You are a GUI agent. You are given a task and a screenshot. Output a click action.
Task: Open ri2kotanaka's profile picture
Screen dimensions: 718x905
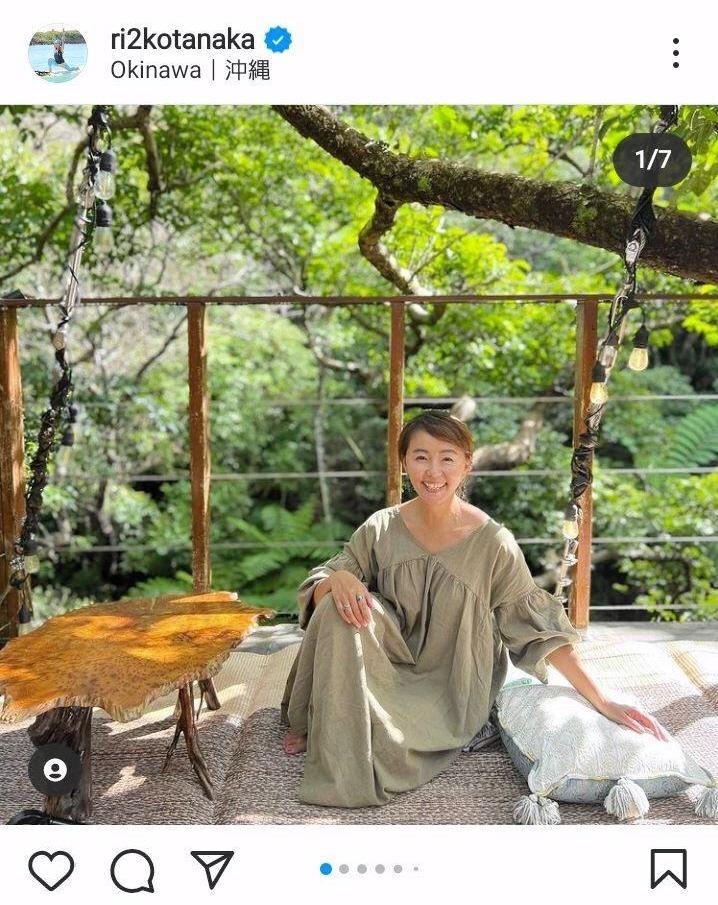coord(57,53)
